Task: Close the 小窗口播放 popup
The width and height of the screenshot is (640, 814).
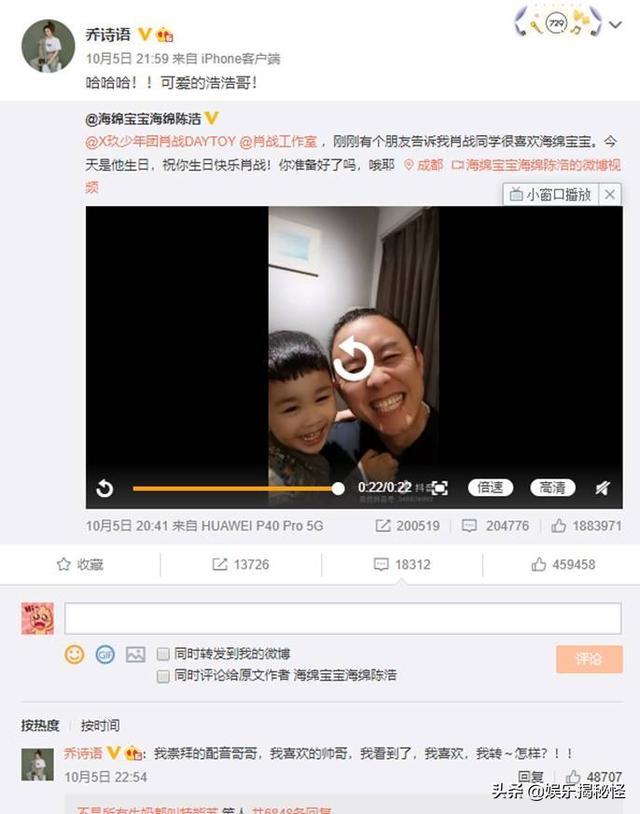Action: click(x=610, y=194)
